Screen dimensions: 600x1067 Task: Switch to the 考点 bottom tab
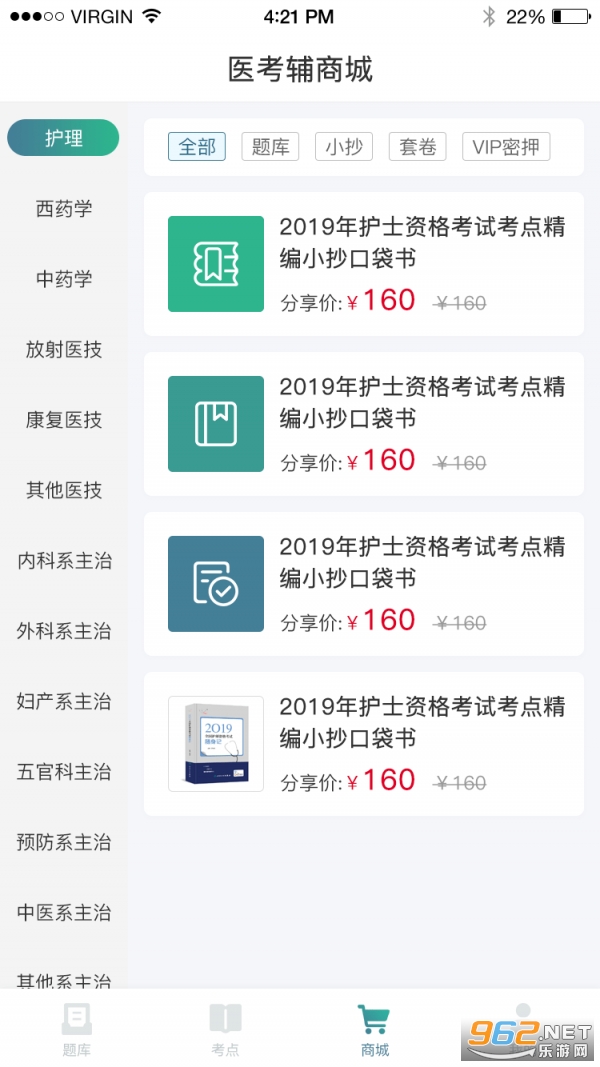pos(225,1030)
